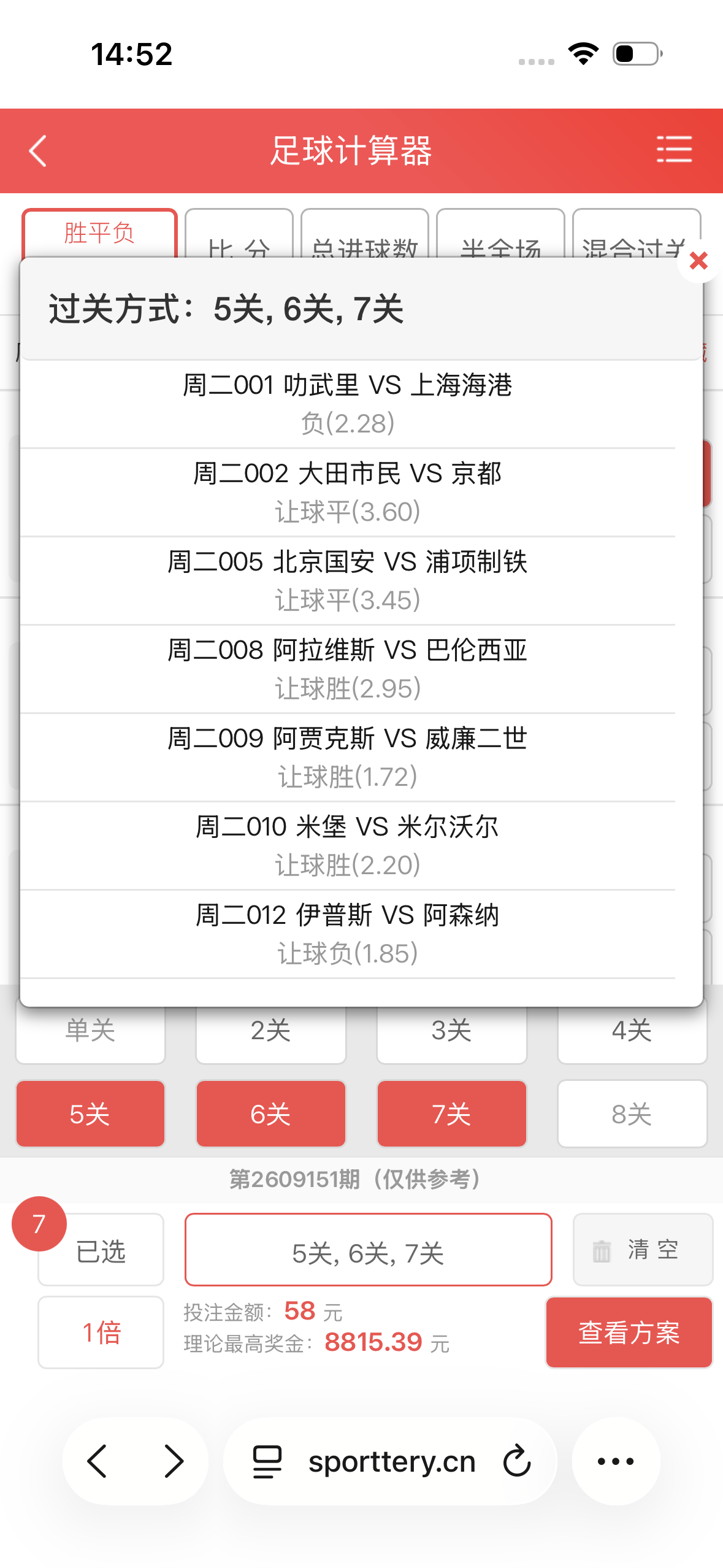Open the browser more options menu
The height and width of the screenshot is (1568, 723).
pos(616,1461)
